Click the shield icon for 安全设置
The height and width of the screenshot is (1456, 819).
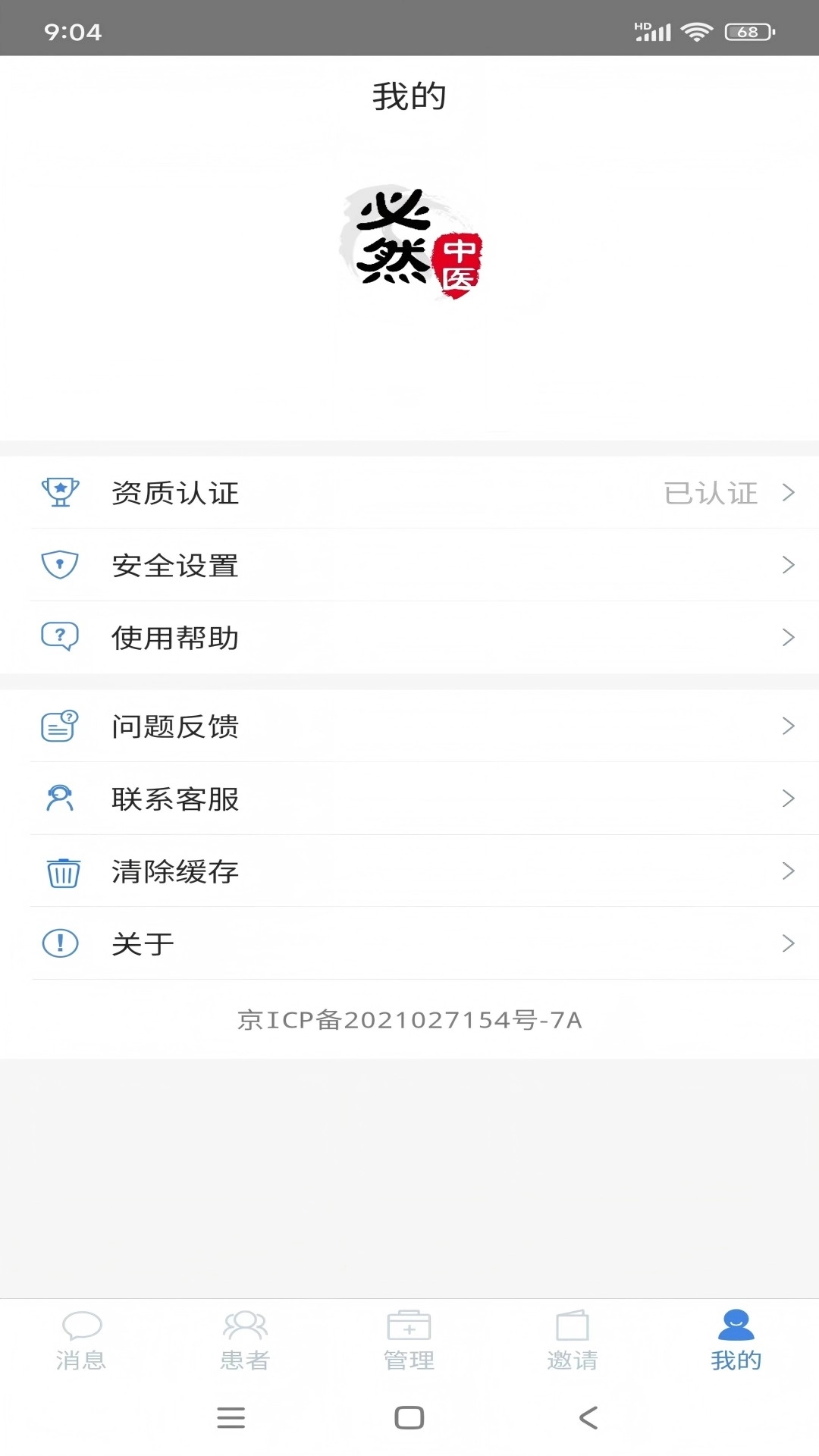61,564
